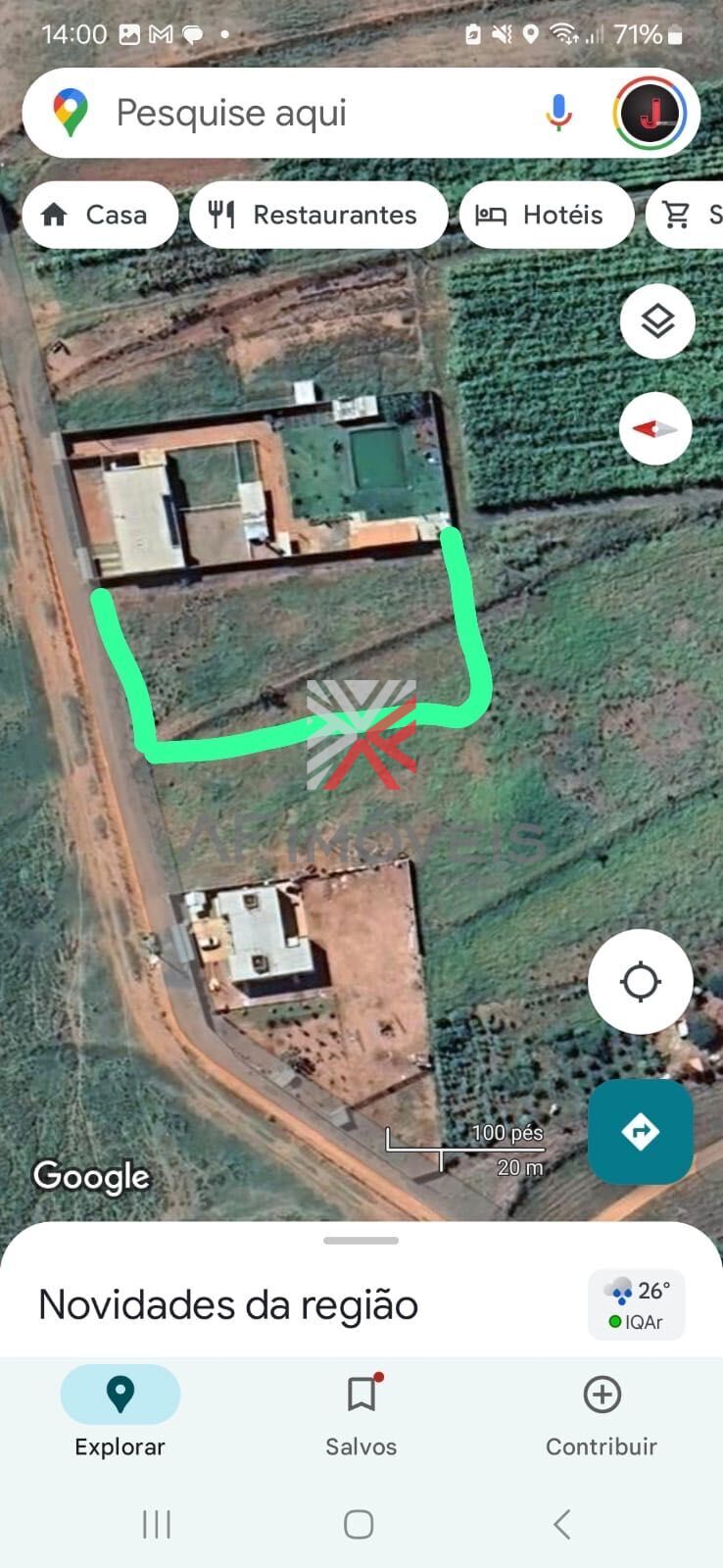Open directions with the route button
The height and width of the screenshot is (1568, 723).
[x=641, y=1131]
